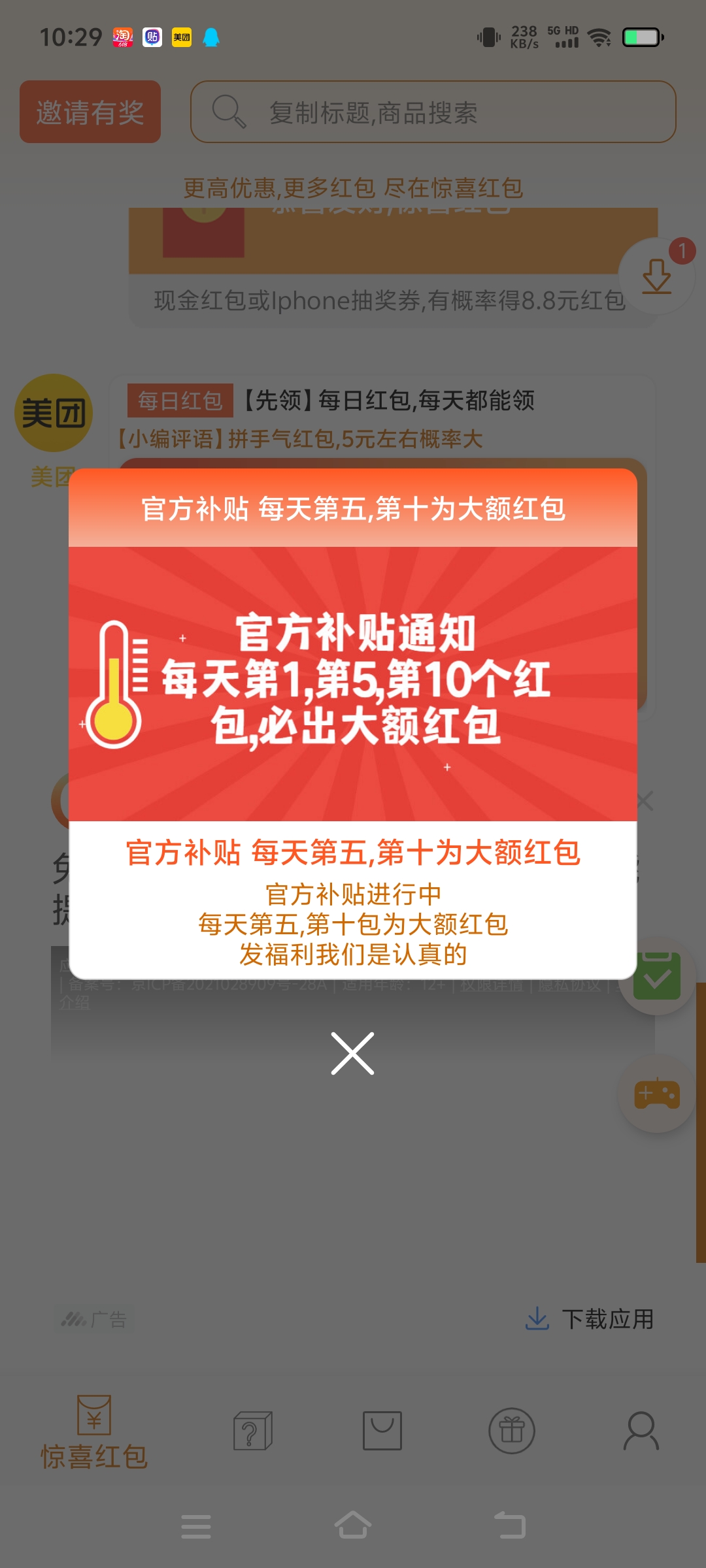
Task: Open the 复制标题,商品搜索 search box
Action: pos(433,112)
